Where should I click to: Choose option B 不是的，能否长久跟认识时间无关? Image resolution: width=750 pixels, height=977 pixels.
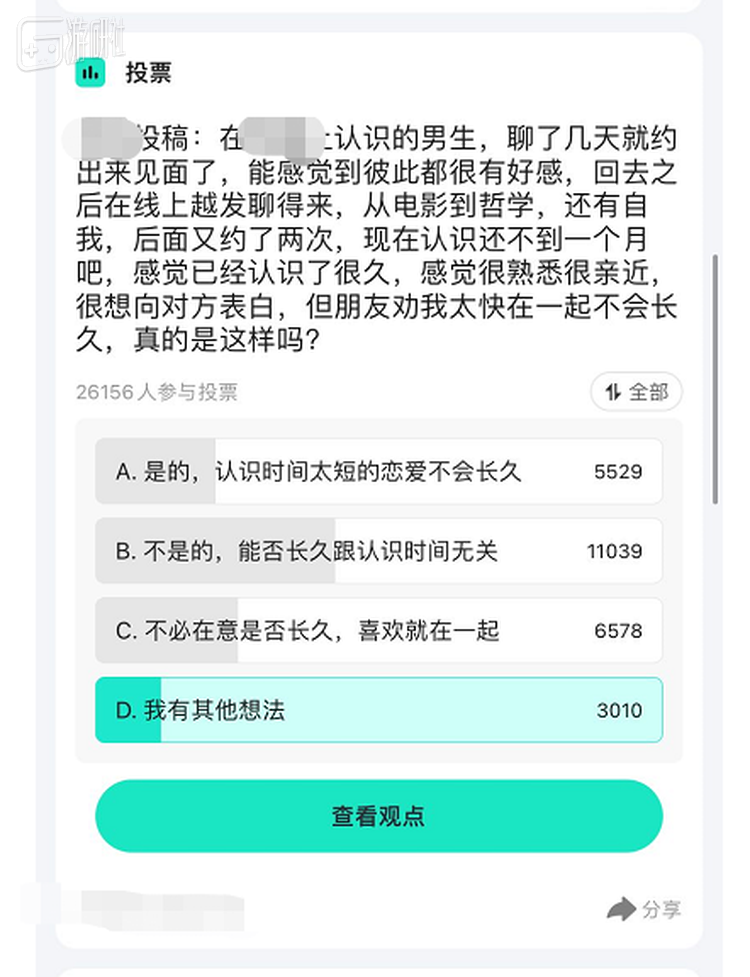[378, 551]
